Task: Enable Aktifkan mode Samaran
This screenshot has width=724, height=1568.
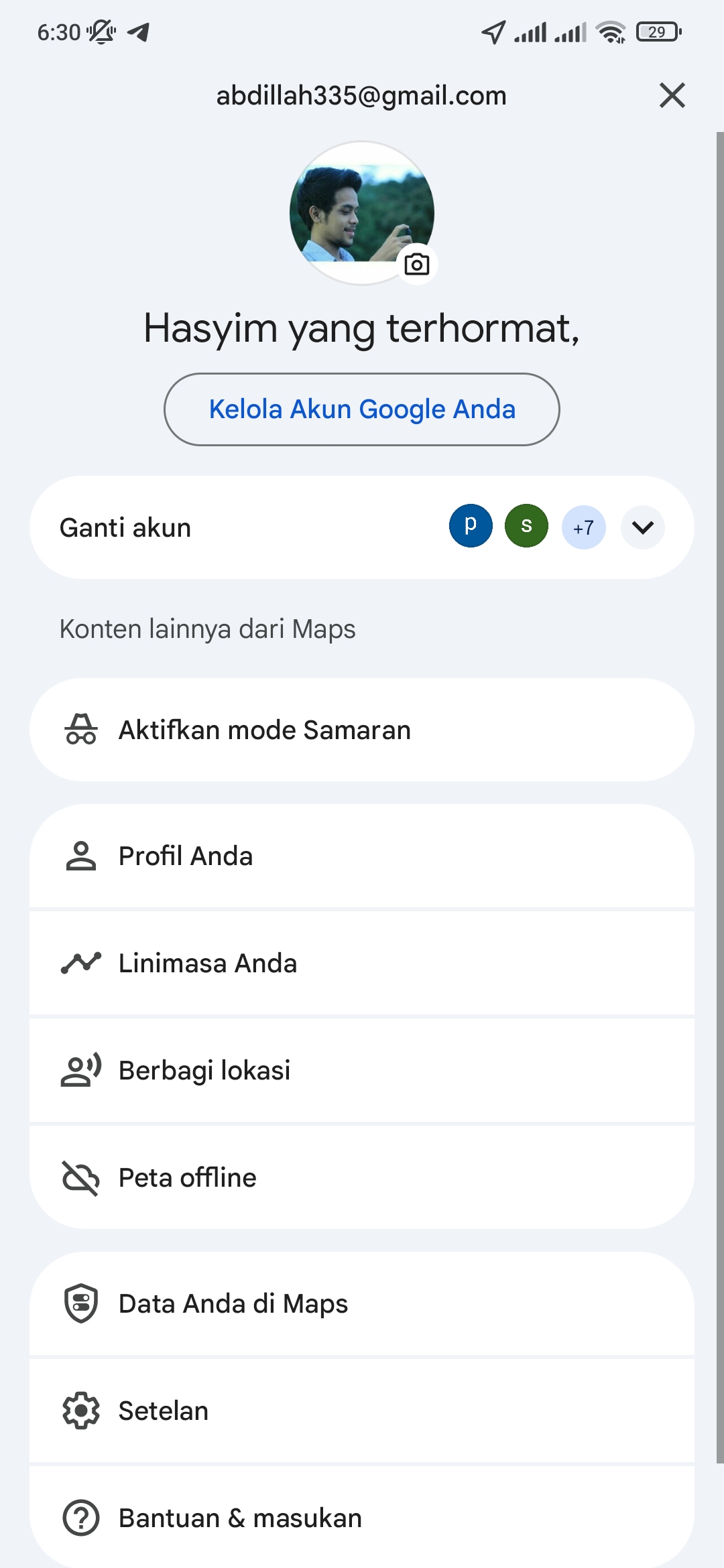Action: pyautogui.click(x=362, y=730)
